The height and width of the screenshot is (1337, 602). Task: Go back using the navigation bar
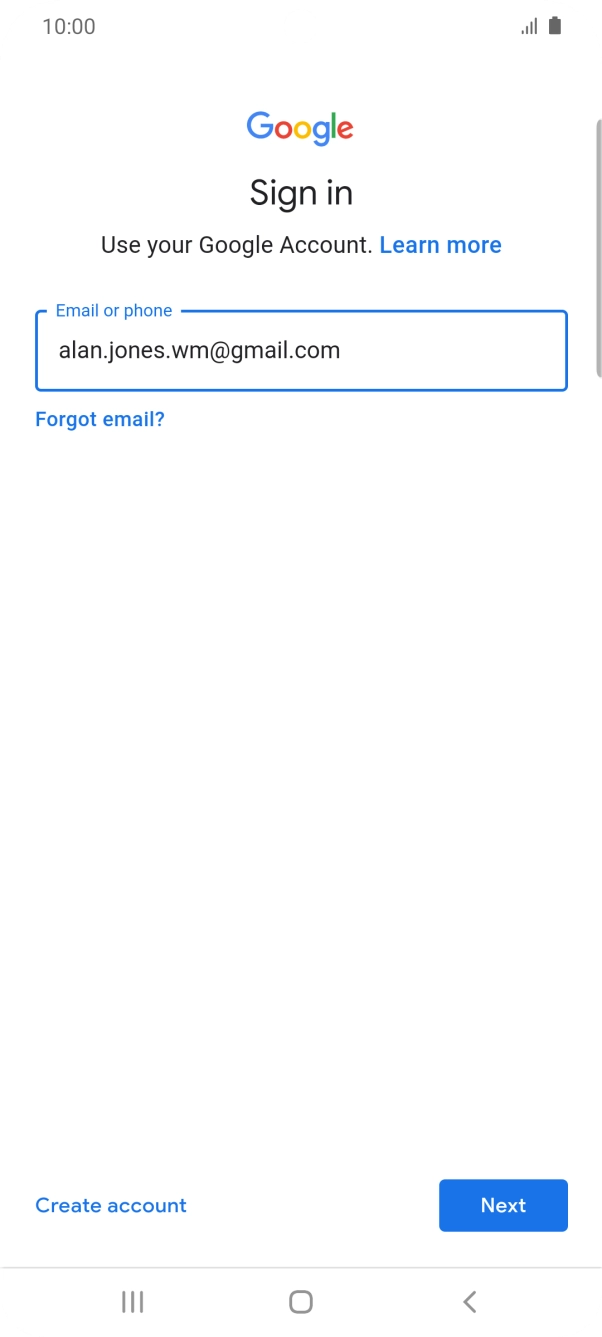[469, 1301]
